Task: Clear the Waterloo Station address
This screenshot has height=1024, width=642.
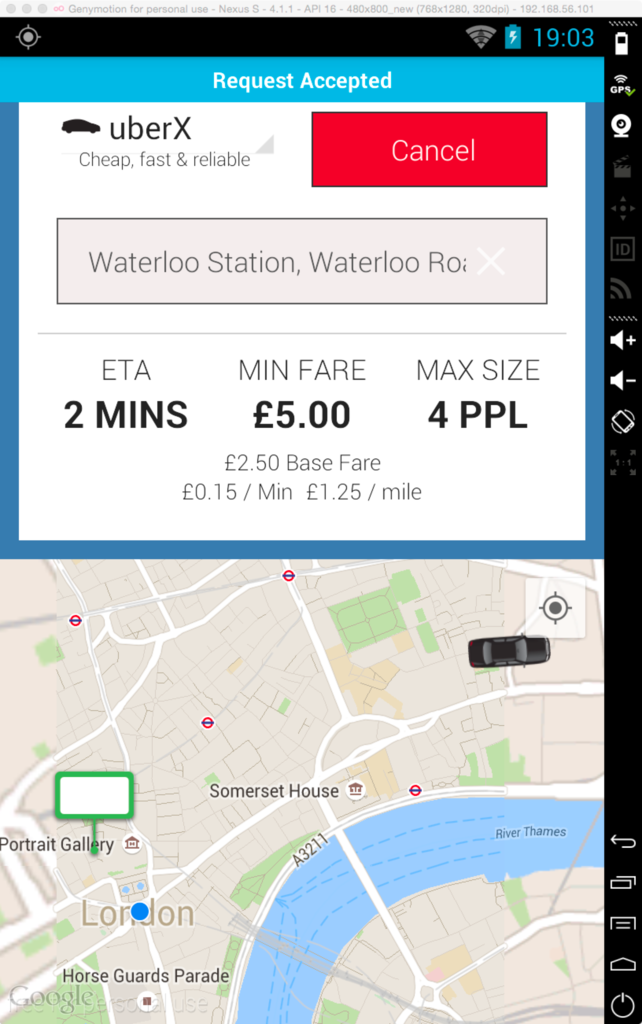Action: (491, 262)
